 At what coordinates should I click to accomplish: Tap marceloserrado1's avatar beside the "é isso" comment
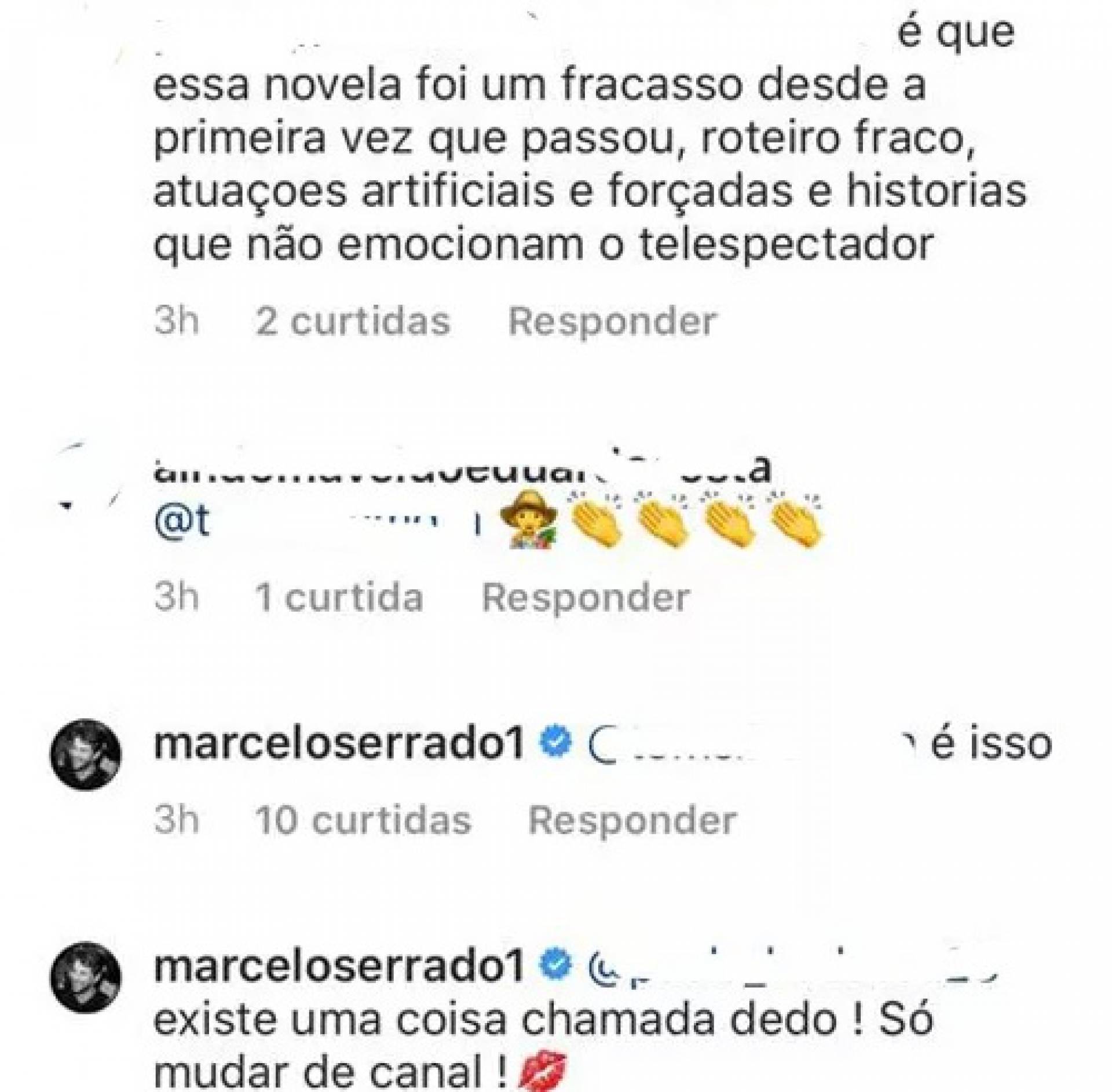click(86, 753)
